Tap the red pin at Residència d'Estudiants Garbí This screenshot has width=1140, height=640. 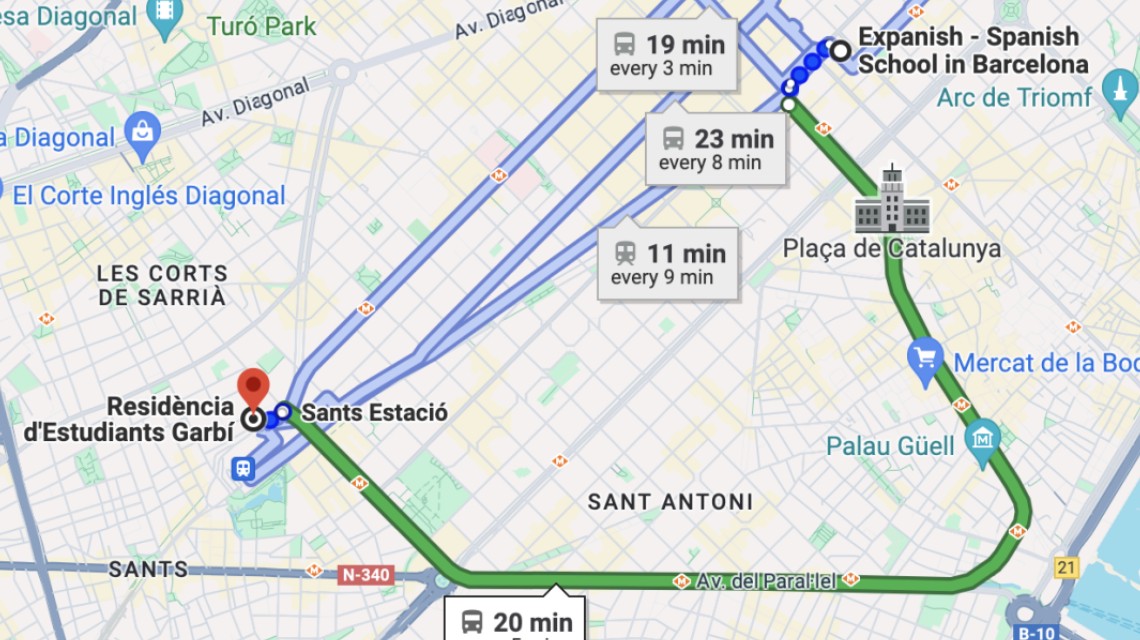pos(254,386)
